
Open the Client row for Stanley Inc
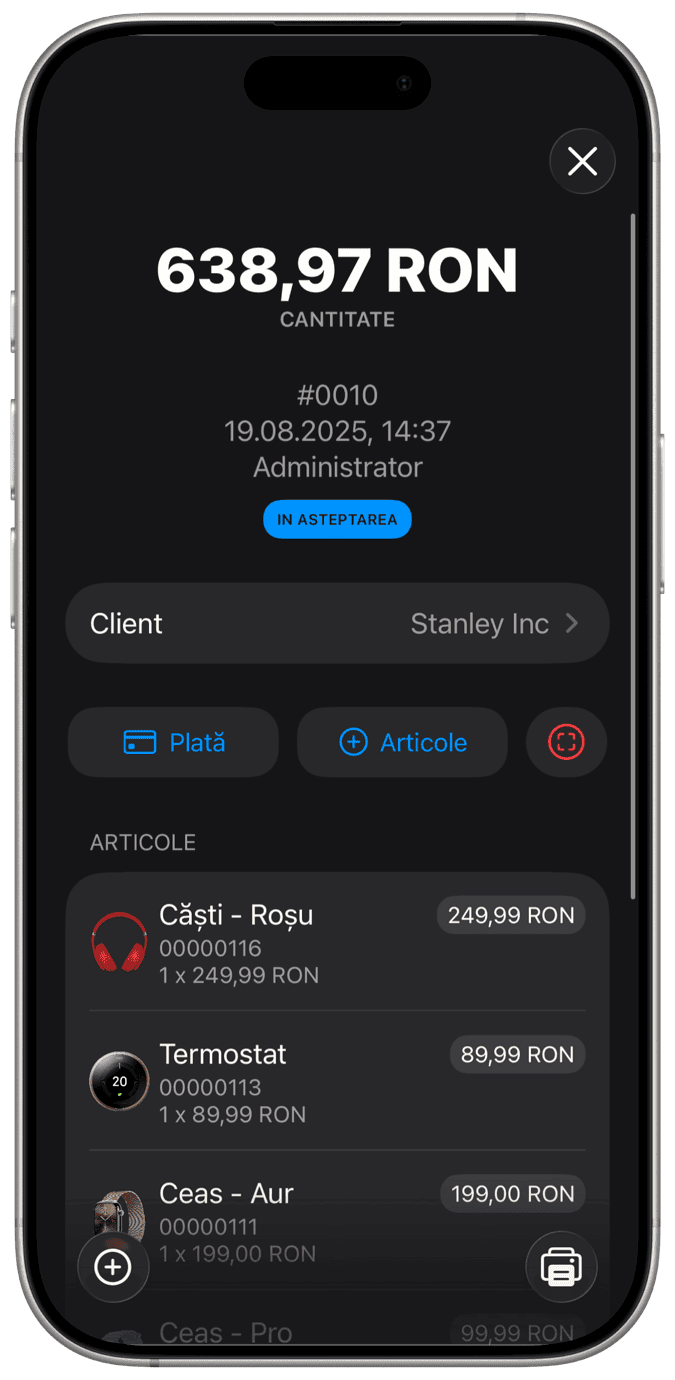[x=337, y=623]
